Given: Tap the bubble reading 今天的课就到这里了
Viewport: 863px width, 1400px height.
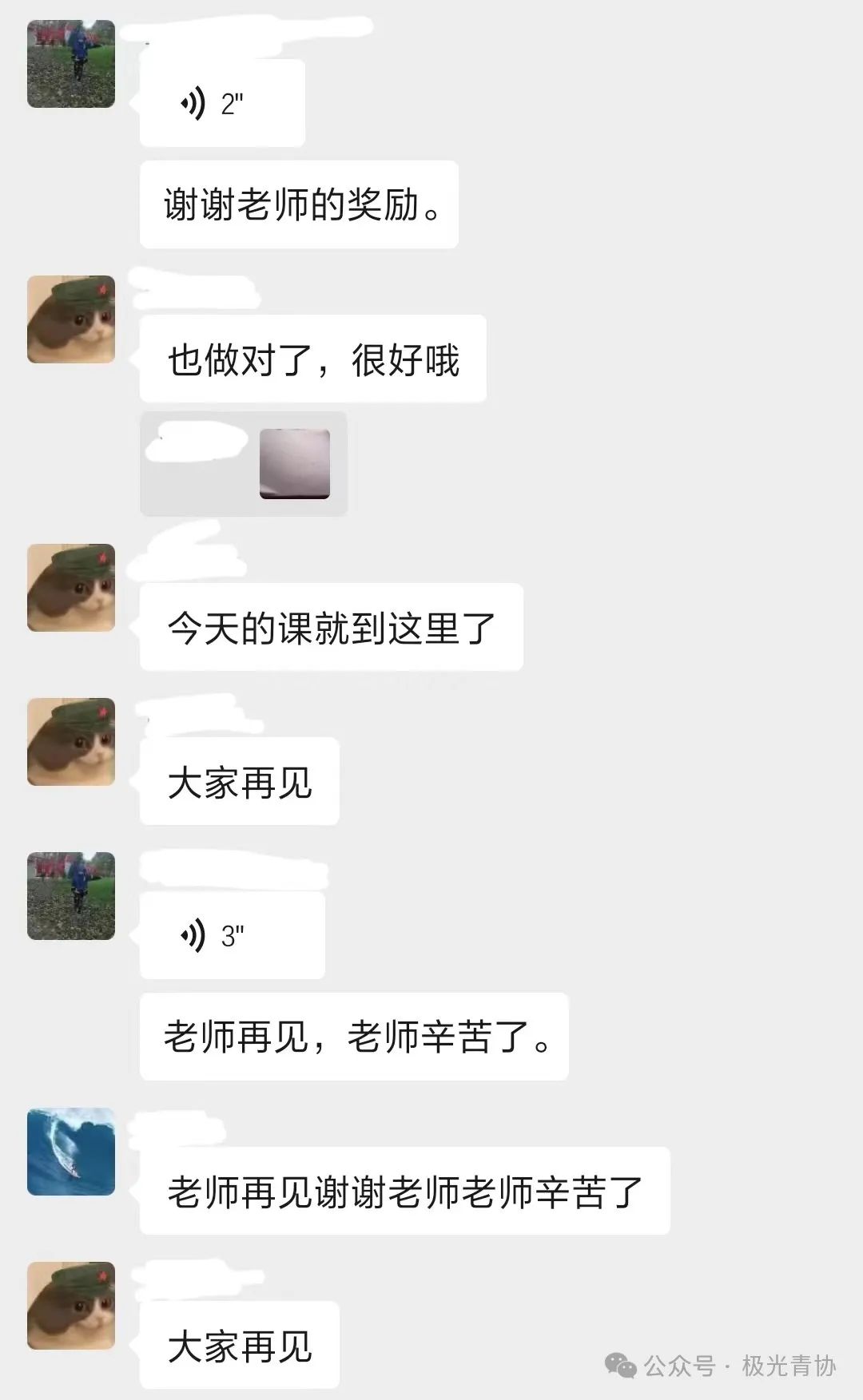Looking at the screenshot, I should [x=332, y=625].
